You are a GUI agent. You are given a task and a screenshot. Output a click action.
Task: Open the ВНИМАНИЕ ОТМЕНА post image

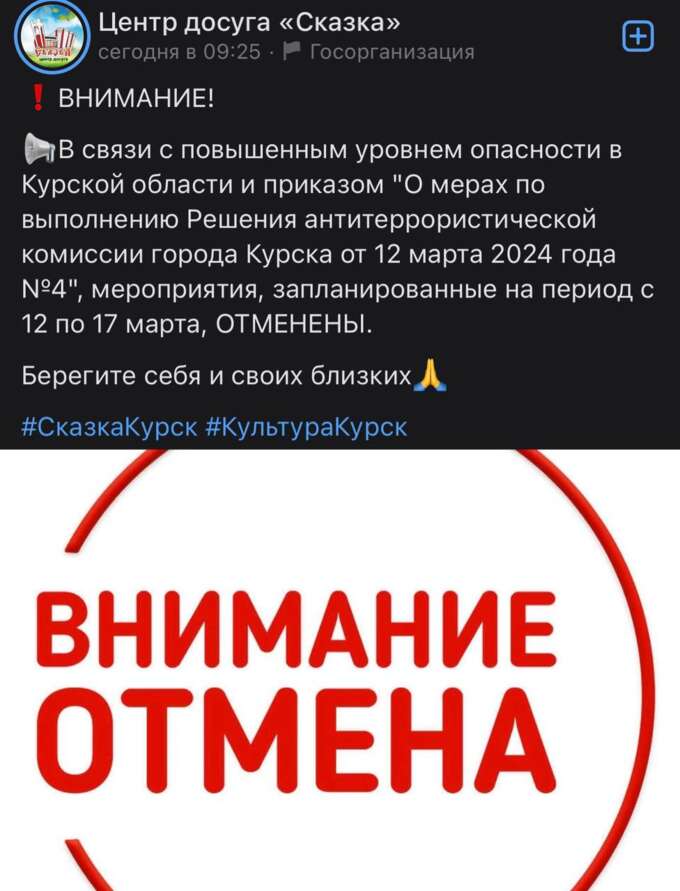[340, 670]
